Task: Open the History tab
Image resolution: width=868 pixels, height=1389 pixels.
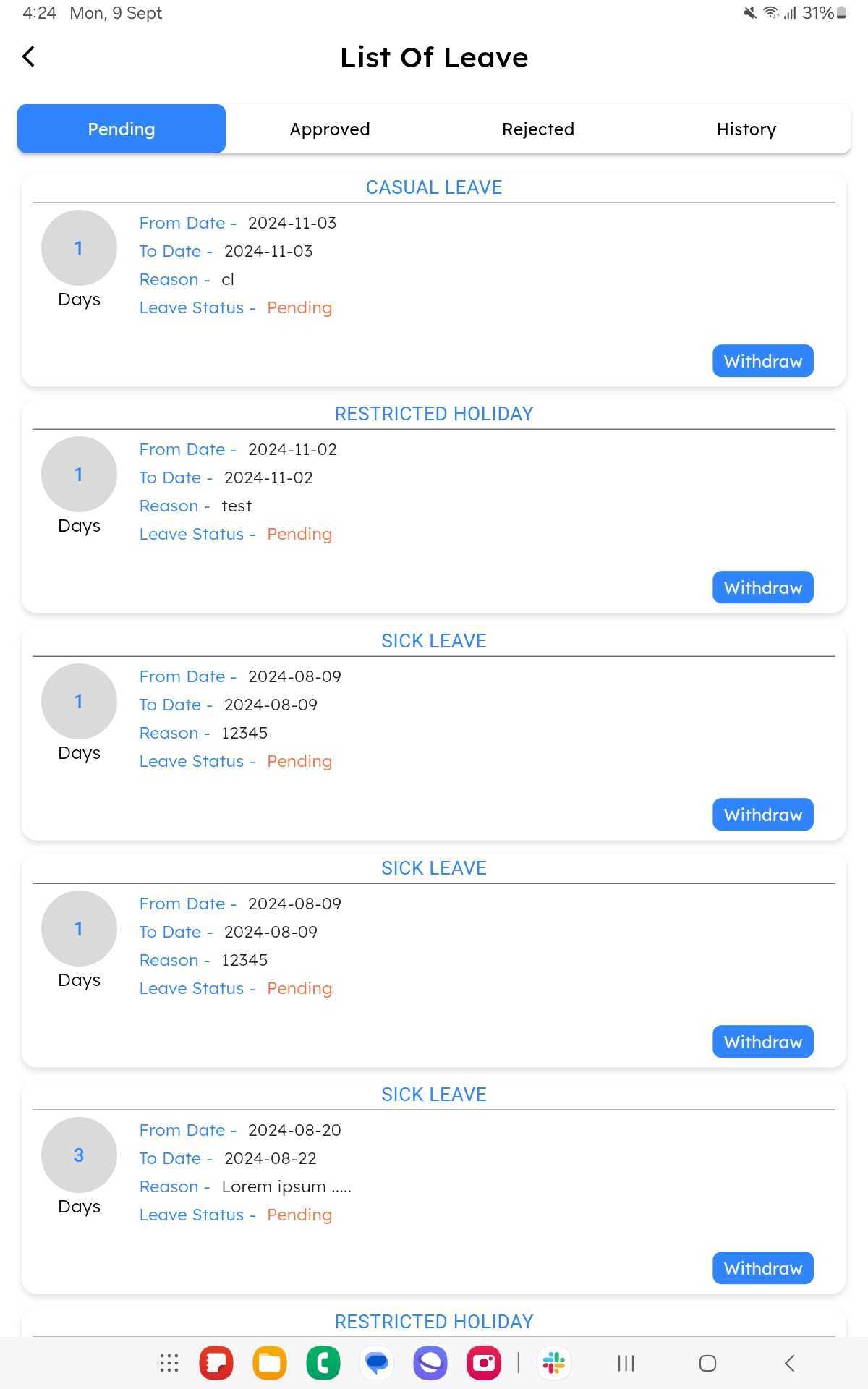Action: coord(746,129)
